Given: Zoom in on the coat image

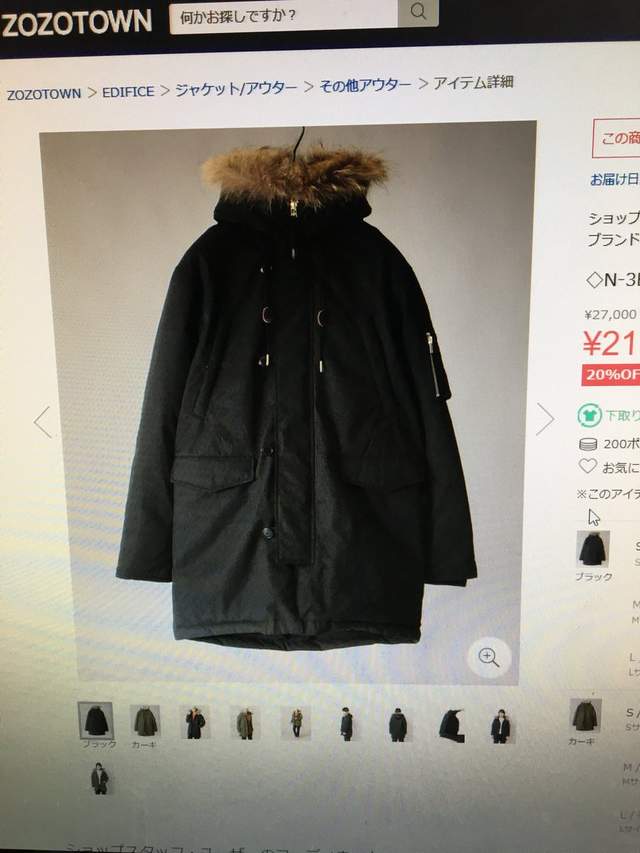Looking at the screenshot, I should click(x=489, y=657).
